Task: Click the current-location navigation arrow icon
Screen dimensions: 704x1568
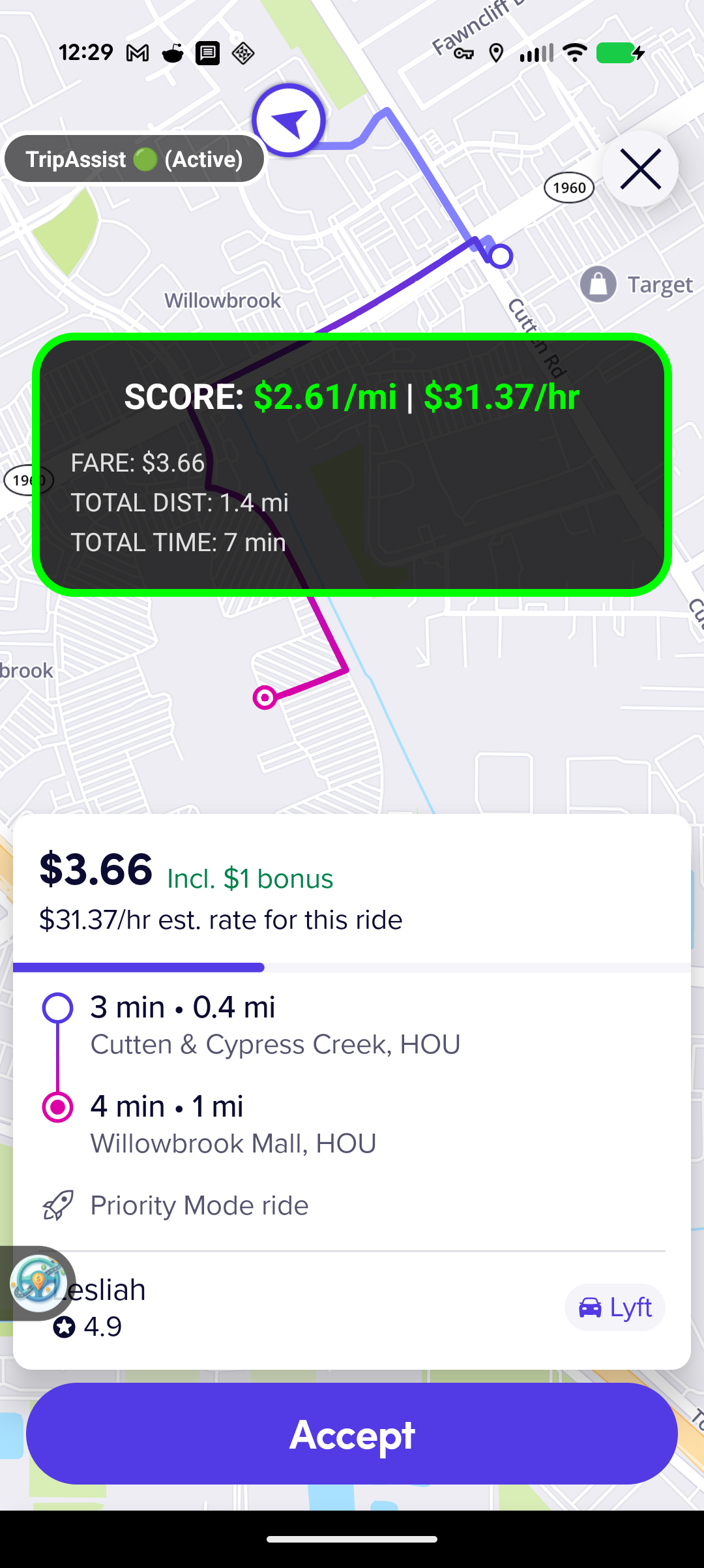Action: pyautogui.click(x=289, y=121)
